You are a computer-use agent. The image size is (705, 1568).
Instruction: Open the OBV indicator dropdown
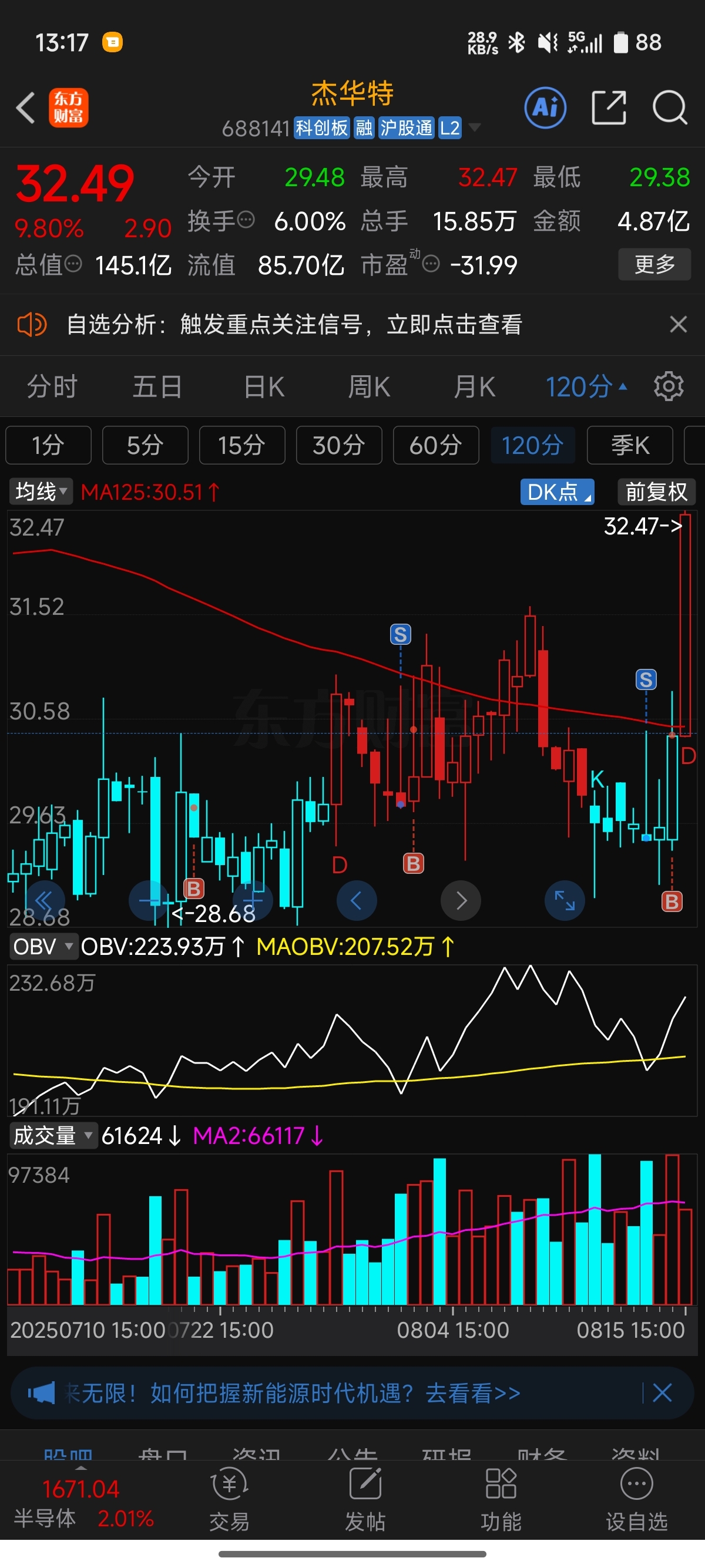pyautogui.click(x=43, y=947)
